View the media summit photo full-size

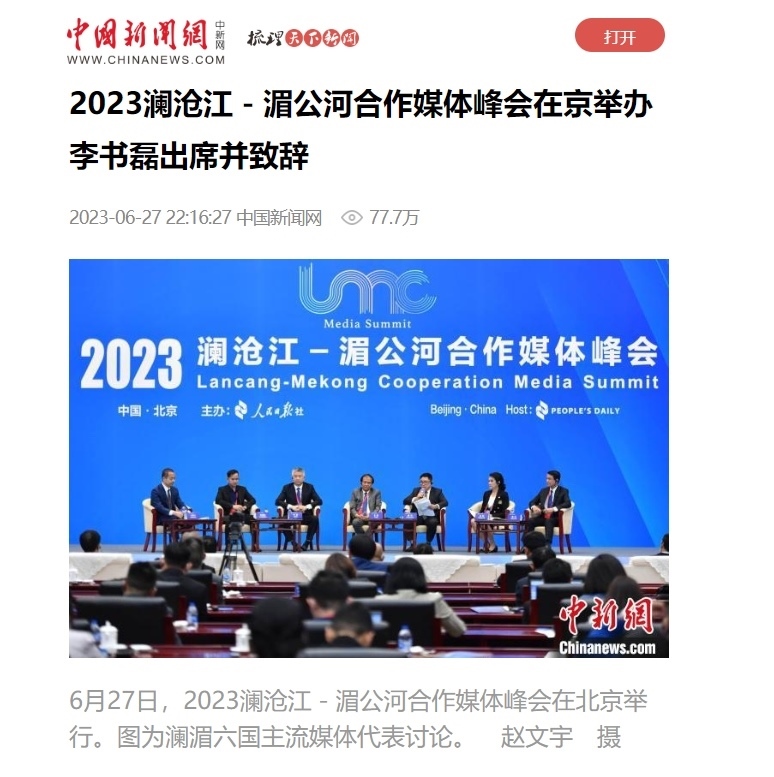(368, 457)
